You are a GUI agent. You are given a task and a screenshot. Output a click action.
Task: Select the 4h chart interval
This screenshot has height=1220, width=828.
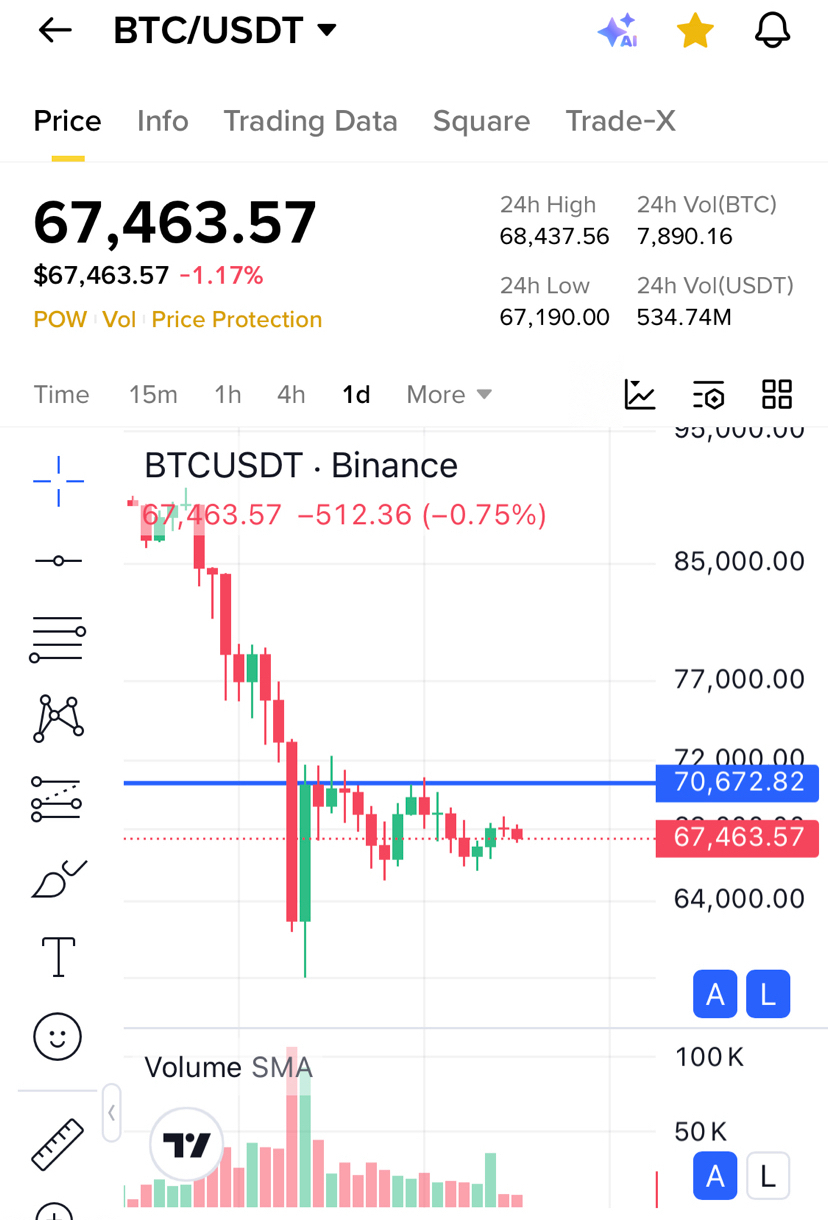(291, 395)
